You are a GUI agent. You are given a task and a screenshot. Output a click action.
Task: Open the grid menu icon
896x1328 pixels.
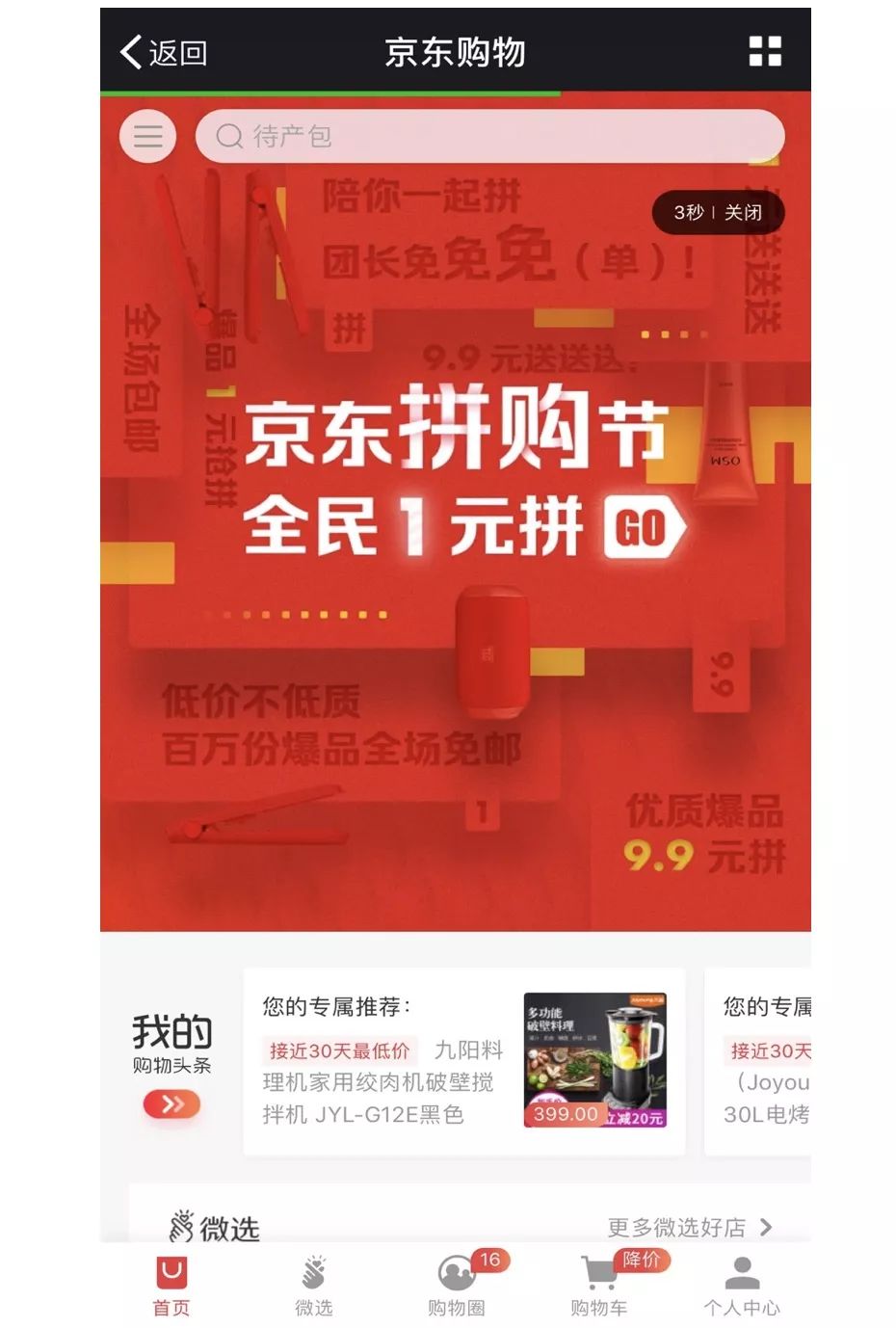tap(765, 51)
